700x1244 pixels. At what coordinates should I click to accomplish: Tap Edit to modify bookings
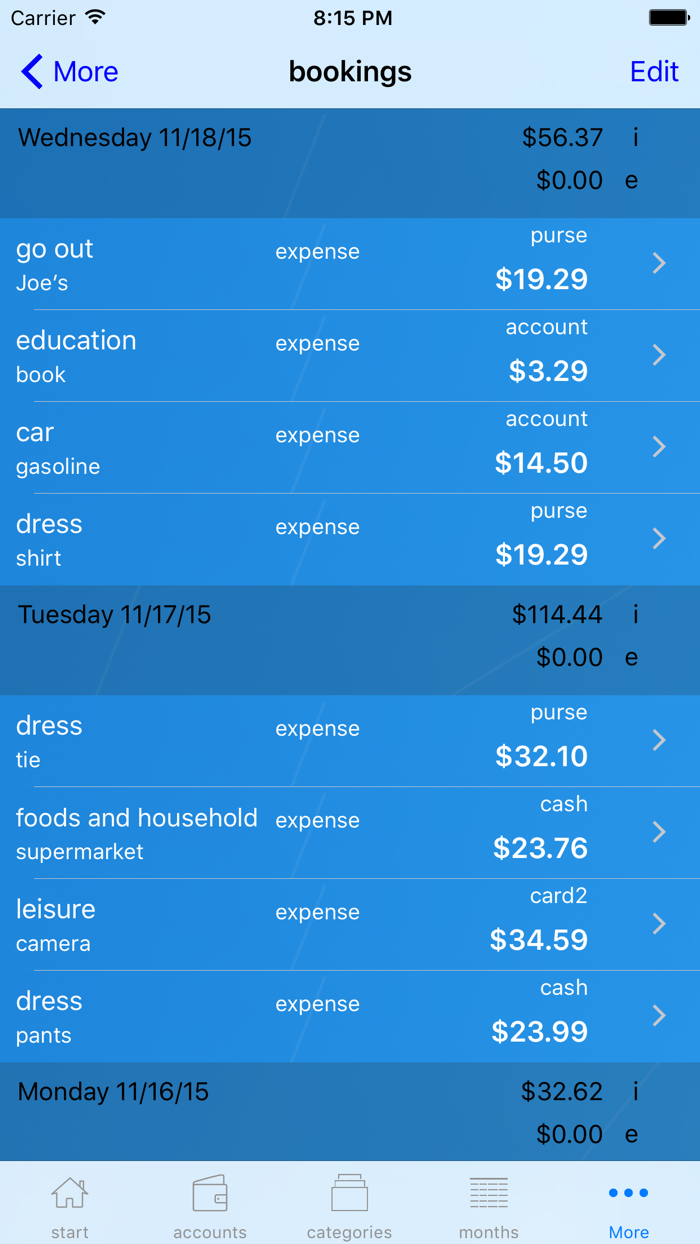[x=654, y=72]
